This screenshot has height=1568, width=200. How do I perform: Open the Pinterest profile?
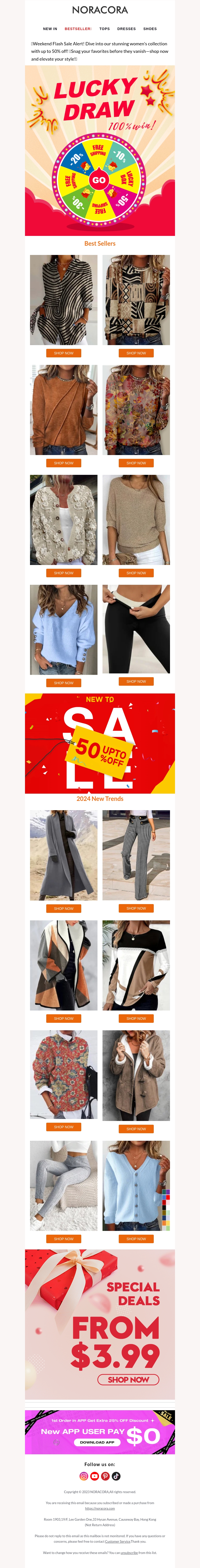[105, 1476]
